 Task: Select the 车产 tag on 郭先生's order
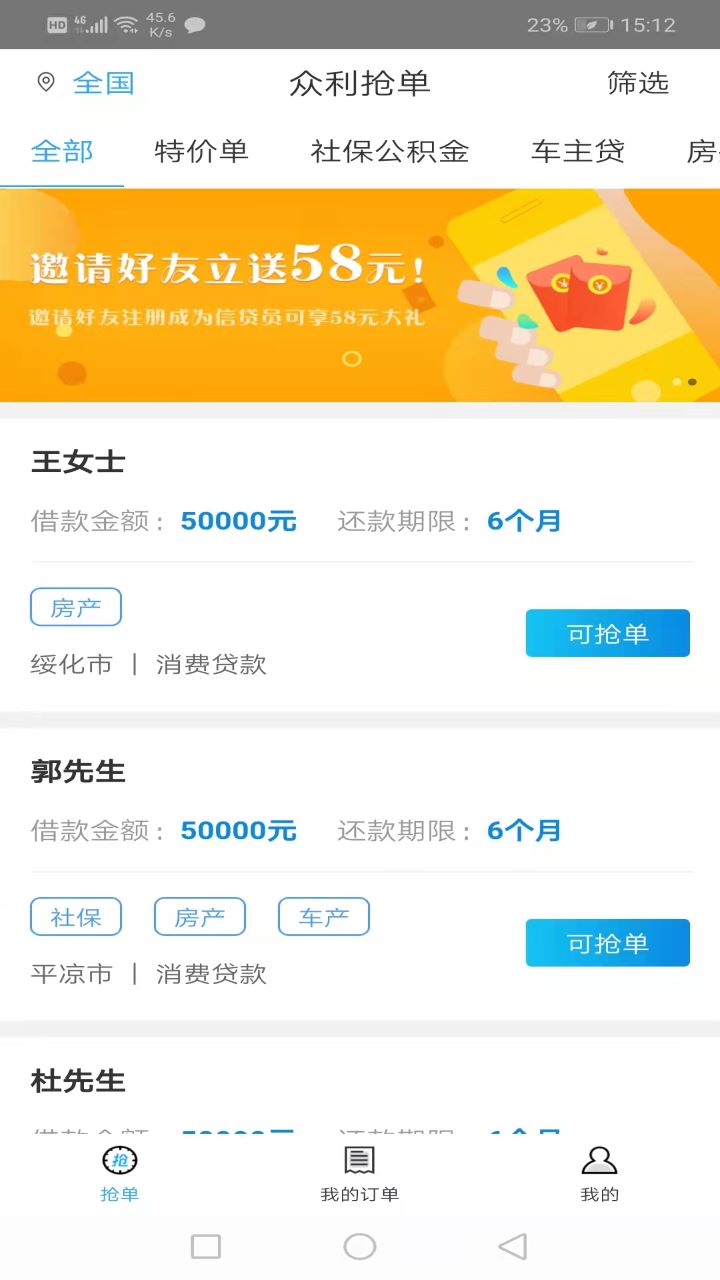(323, 917)
